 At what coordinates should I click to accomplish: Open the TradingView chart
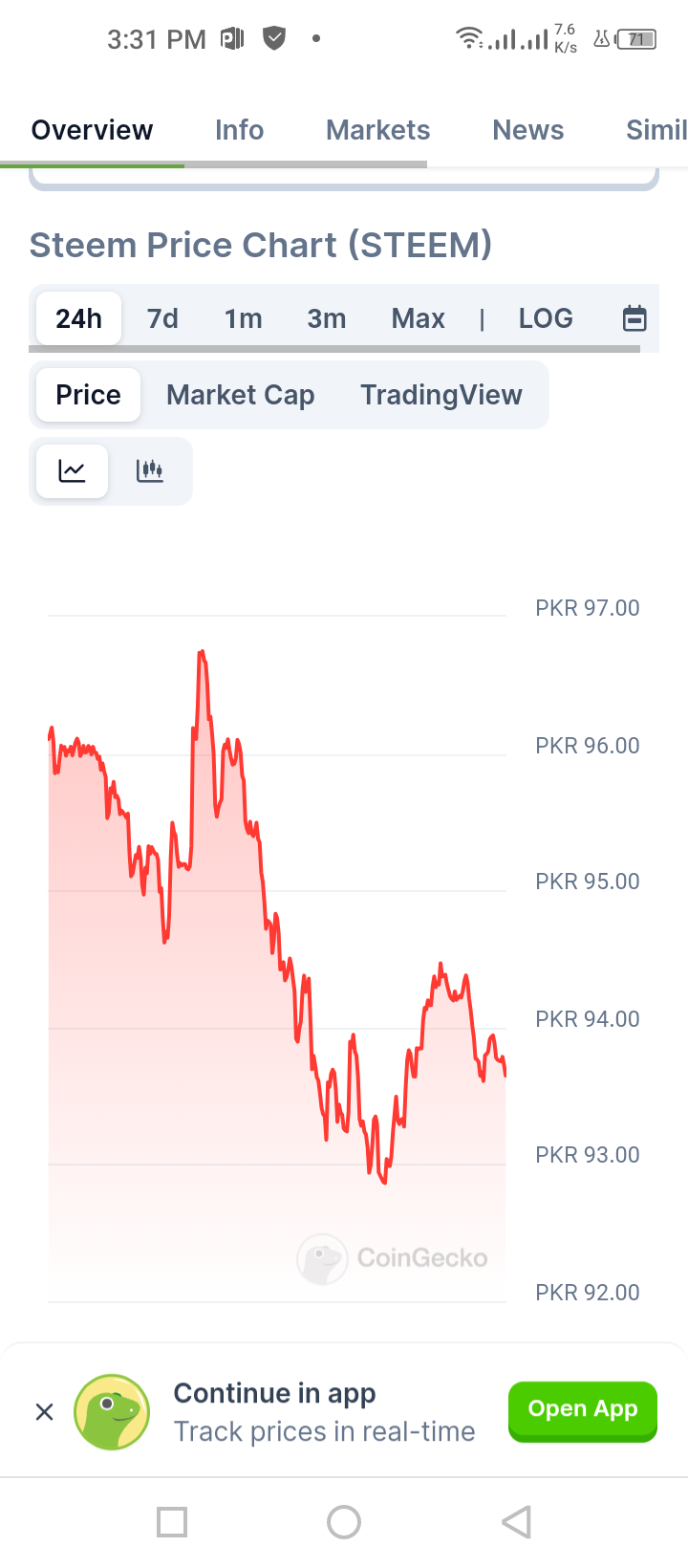click(441, 395)
